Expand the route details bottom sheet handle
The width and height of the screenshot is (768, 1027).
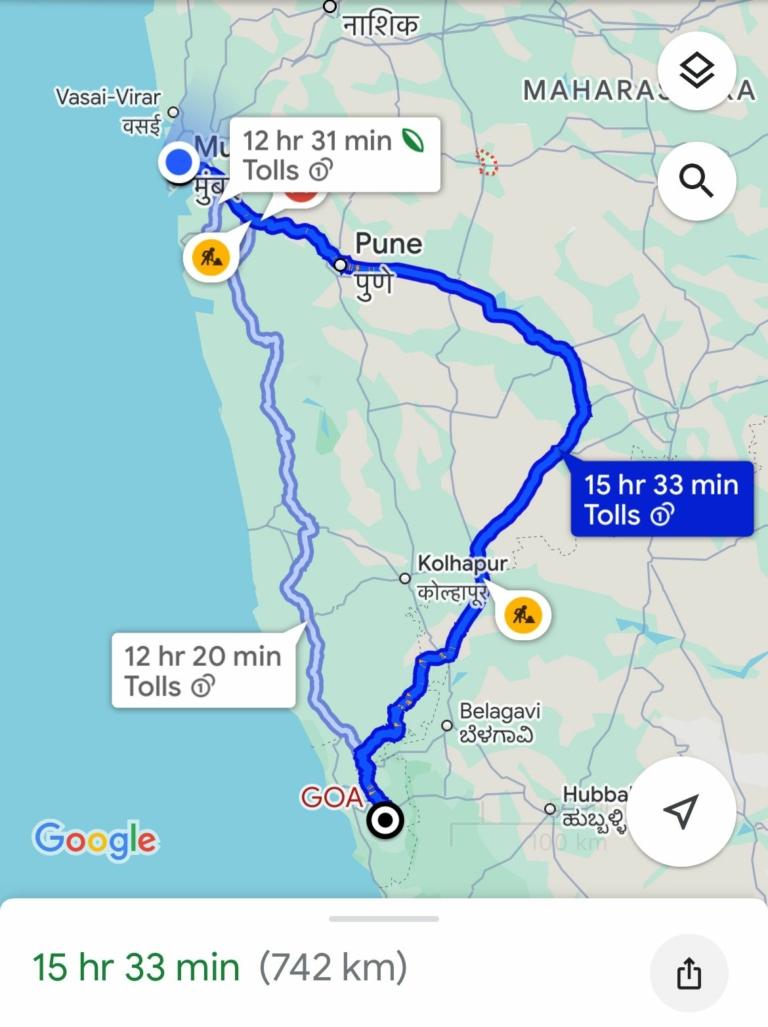384,918
